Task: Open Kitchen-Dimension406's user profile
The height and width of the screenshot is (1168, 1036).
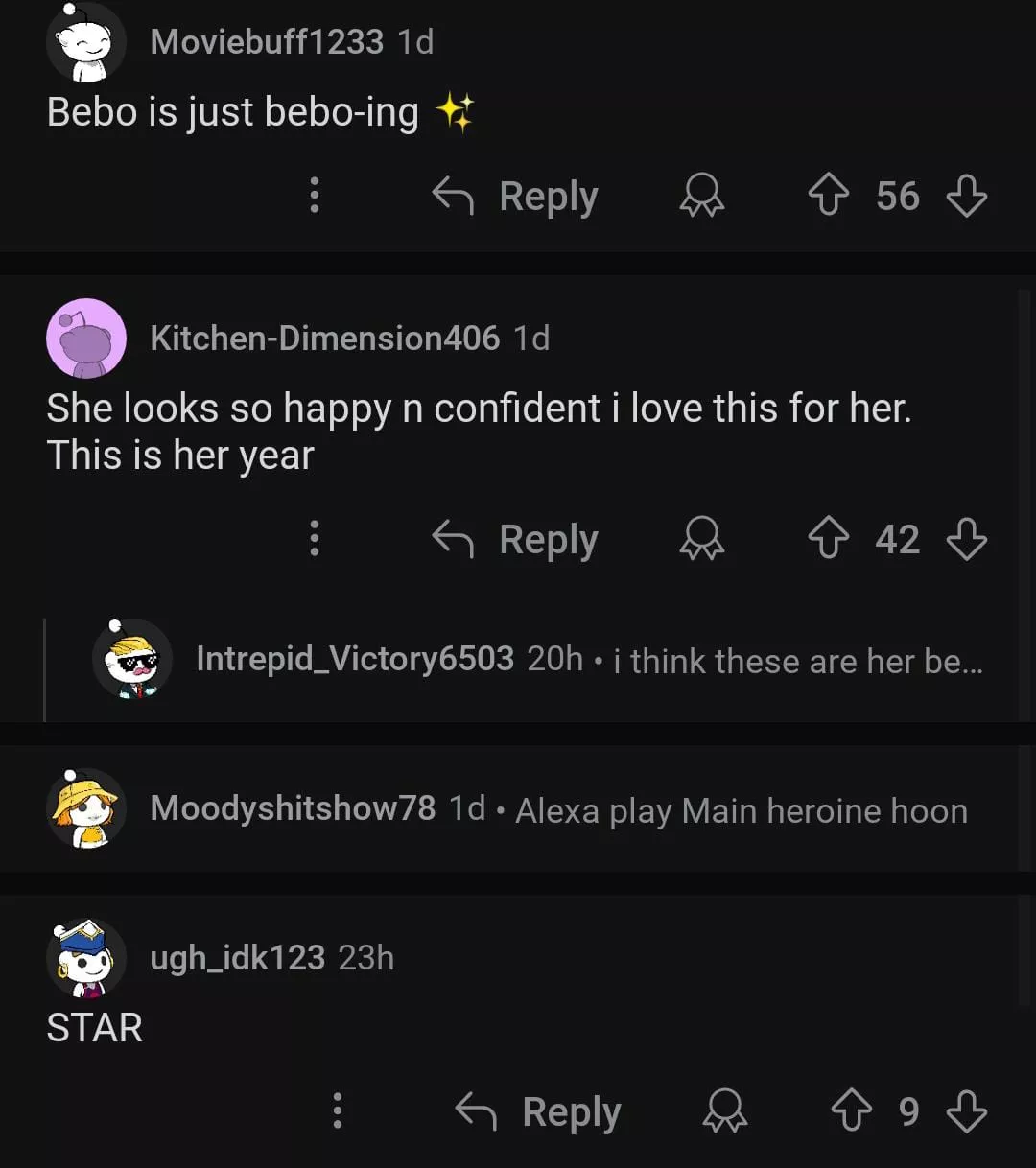Action: (x=324, y=338)
